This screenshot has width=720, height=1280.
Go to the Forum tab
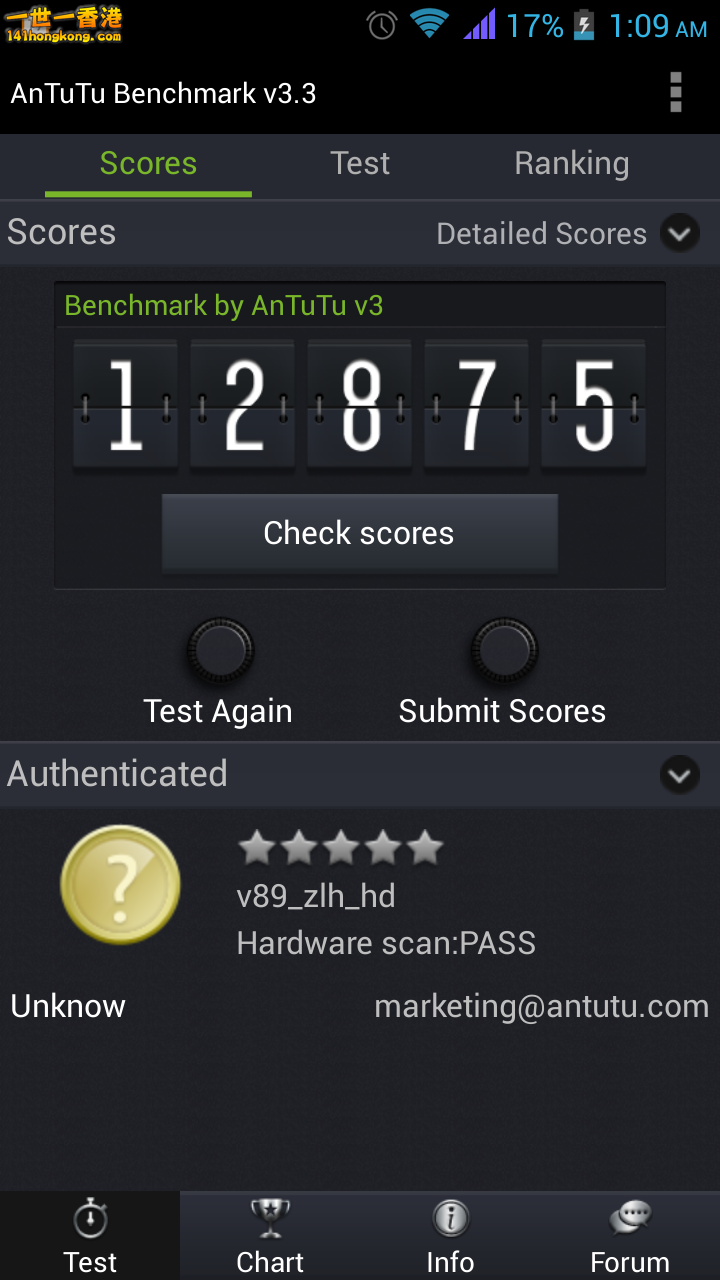click(630, 1236)
